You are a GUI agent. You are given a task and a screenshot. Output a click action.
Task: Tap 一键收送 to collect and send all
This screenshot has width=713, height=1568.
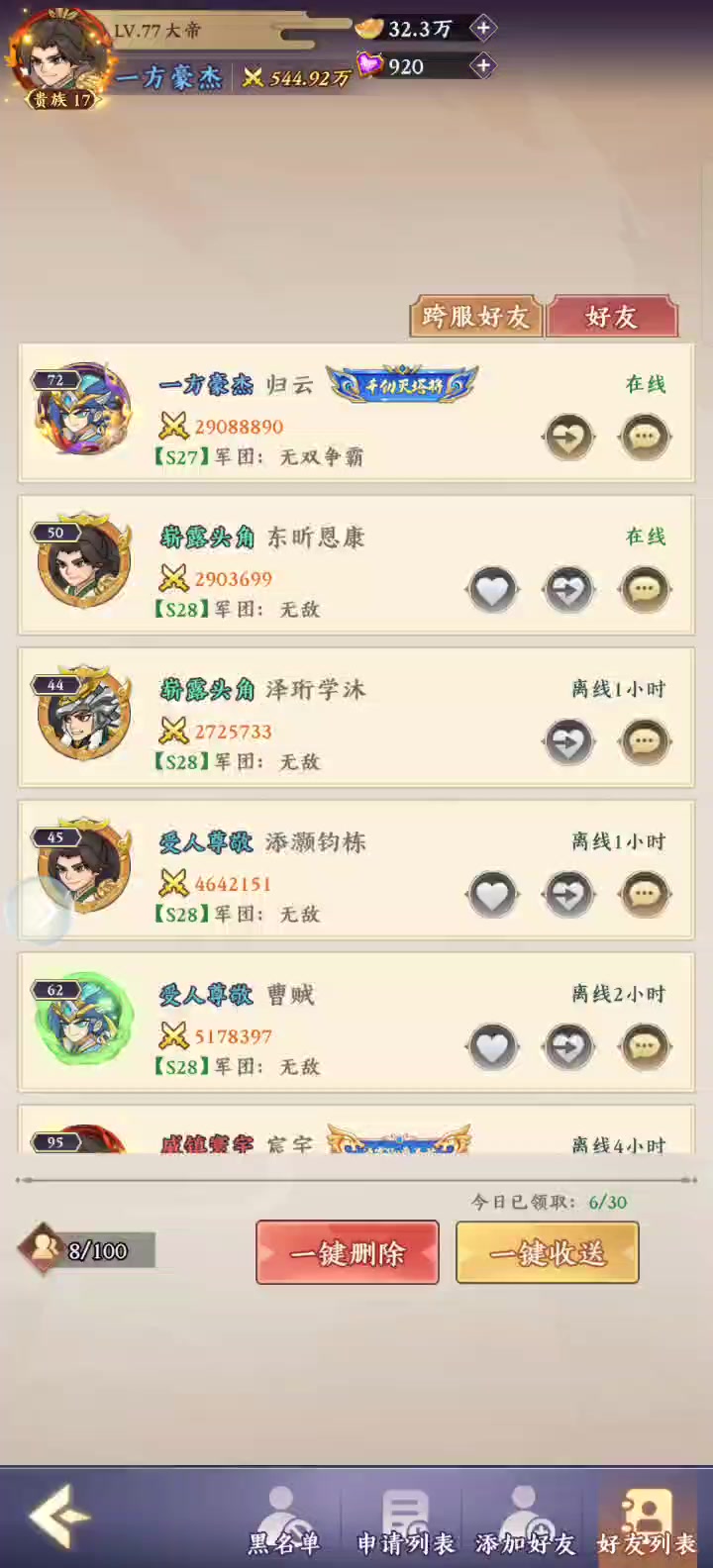click(547, 1253)
